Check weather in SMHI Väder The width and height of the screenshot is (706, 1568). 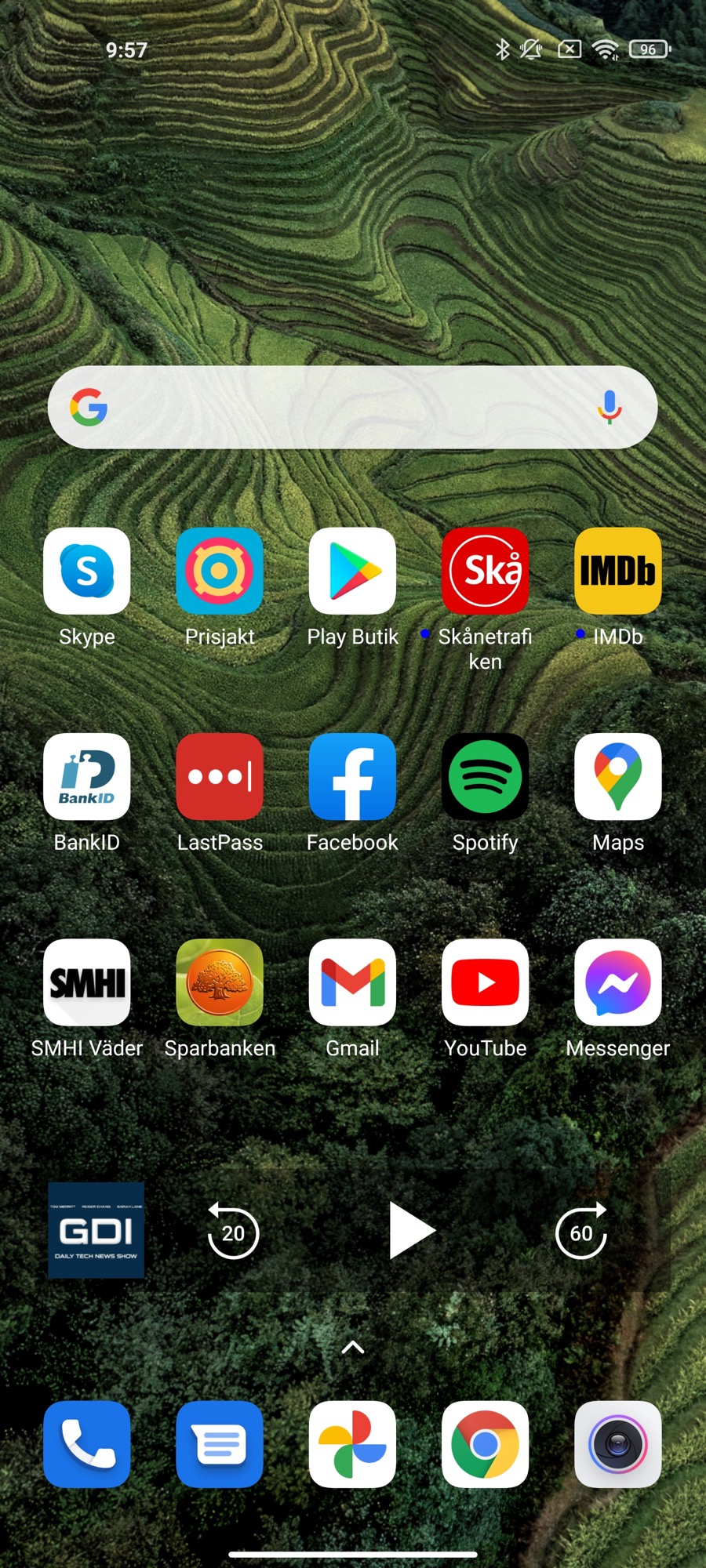pos(87,982)
